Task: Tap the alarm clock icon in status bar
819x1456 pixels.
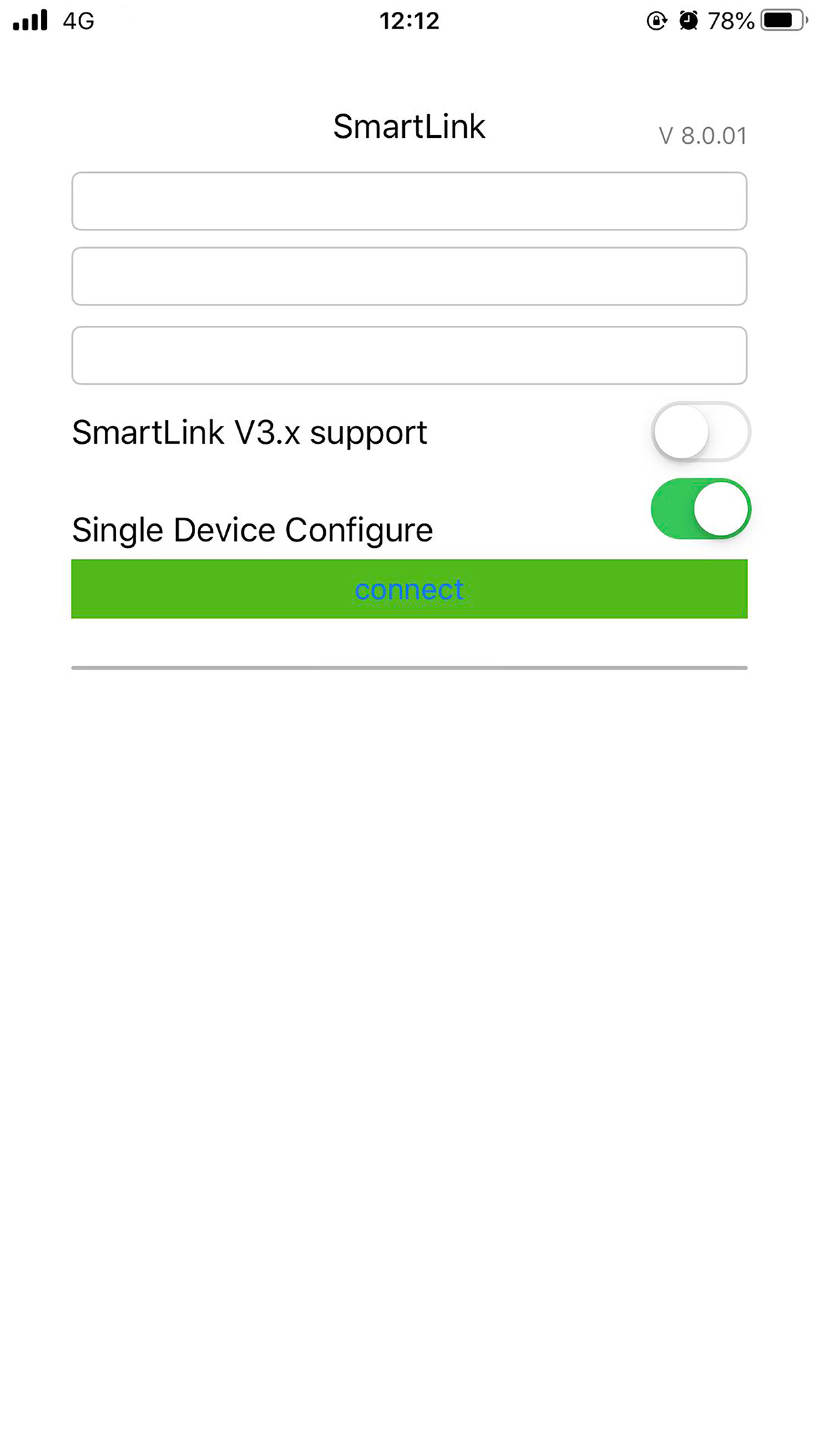Action: [x=688, y=20]
